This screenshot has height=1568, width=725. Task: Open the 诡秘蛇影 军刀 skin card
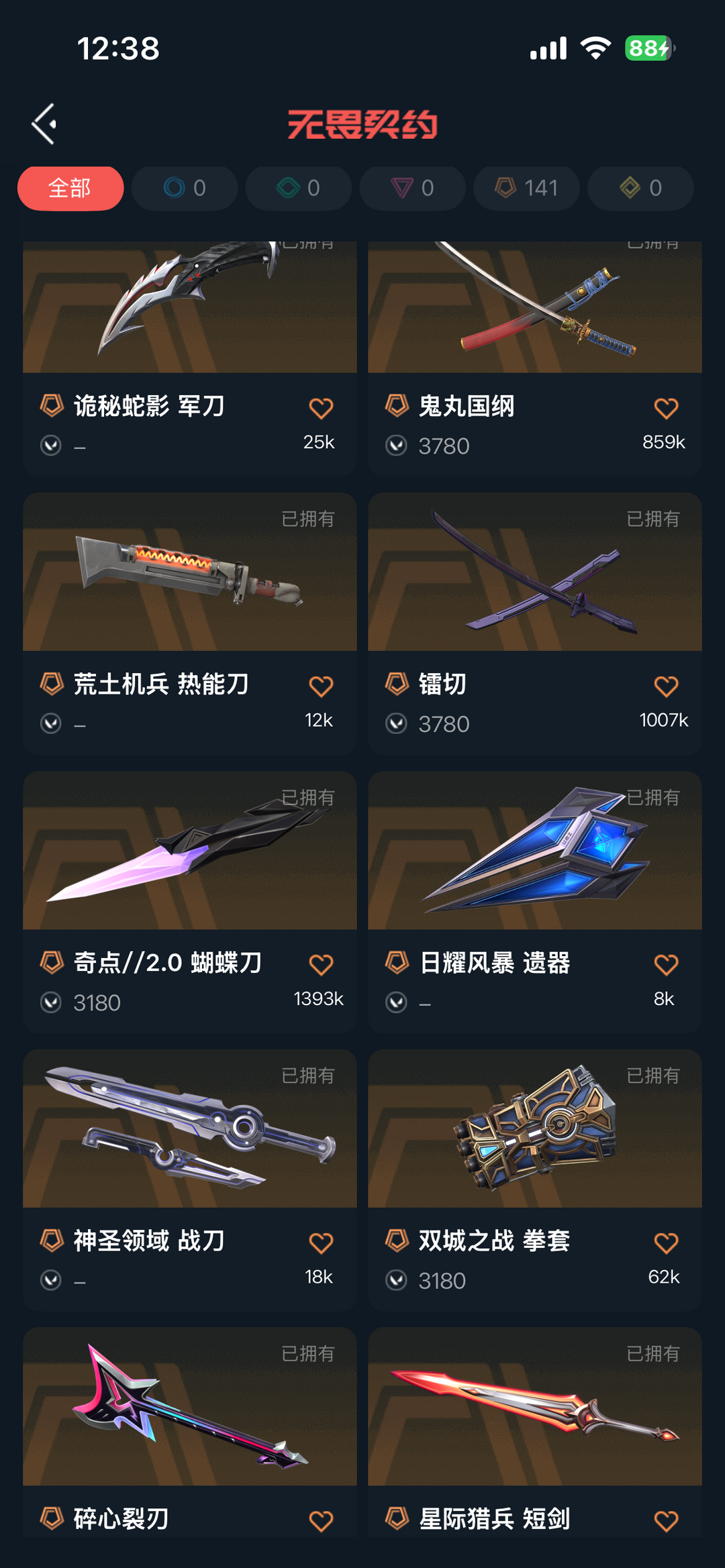[190, 359]
